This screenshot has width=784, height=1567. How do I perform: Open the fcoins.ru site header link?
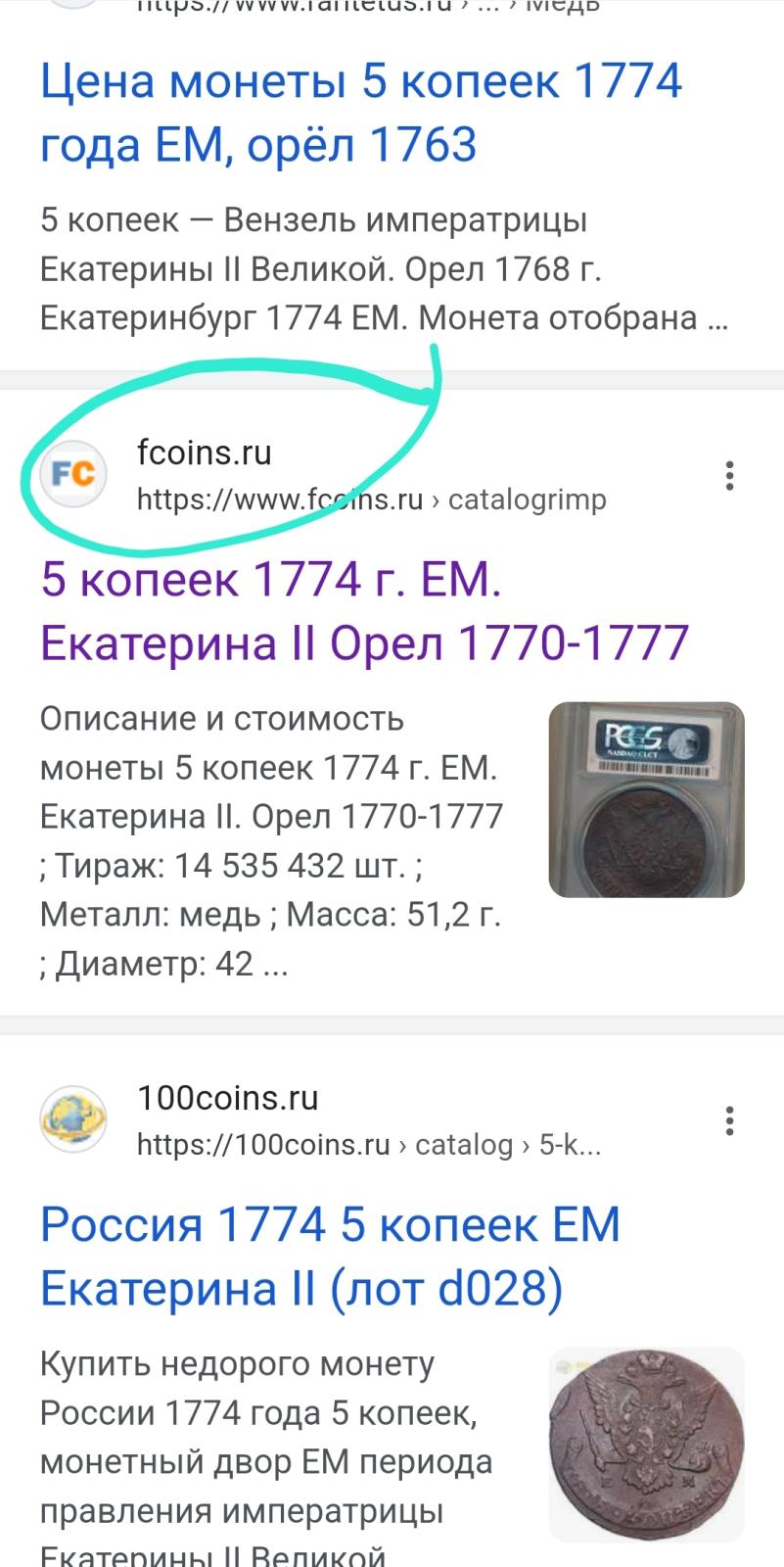(x=323, y=475)
